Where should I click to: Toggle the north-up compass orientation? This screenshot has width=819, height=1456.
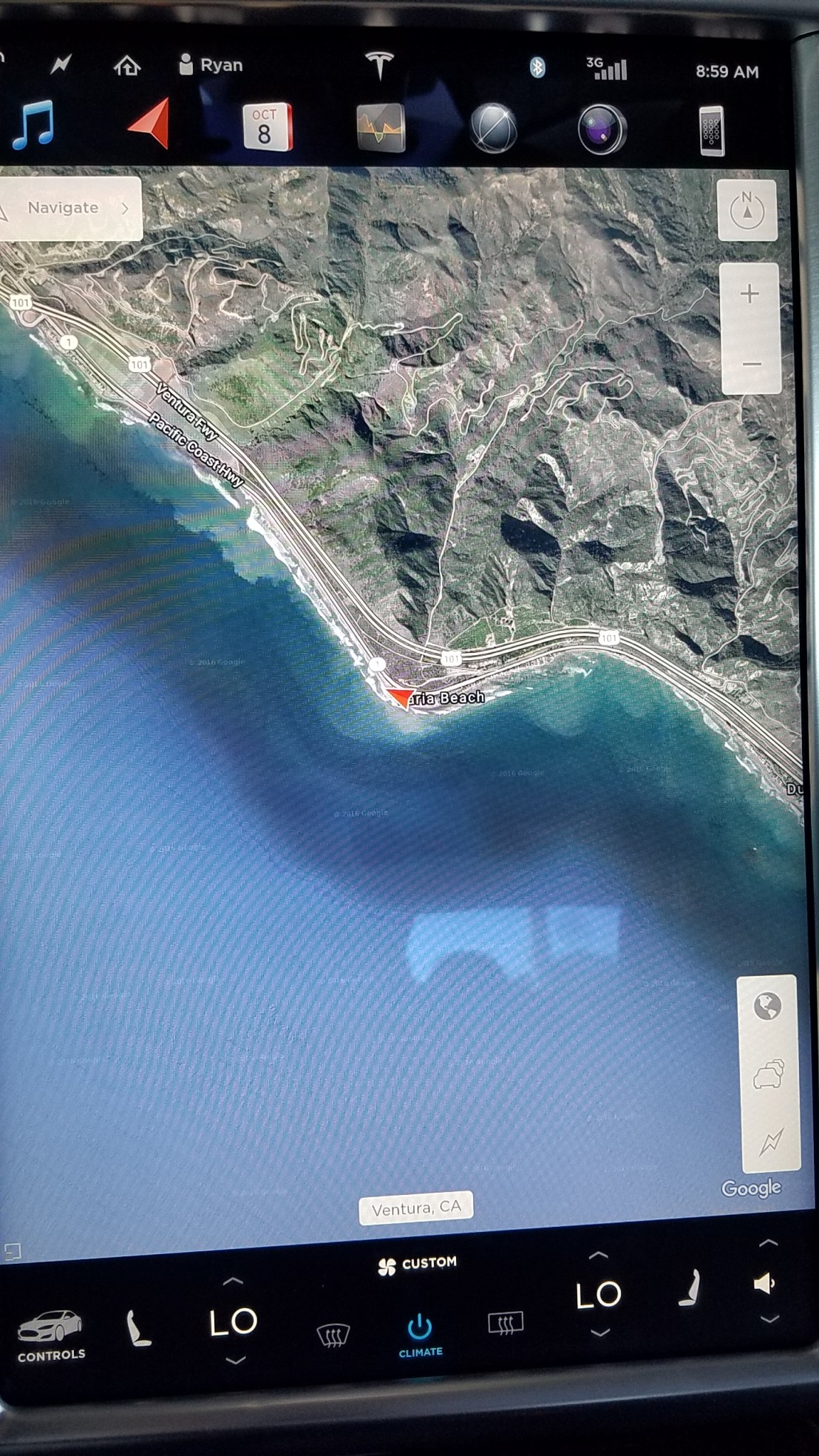[747, 210]
